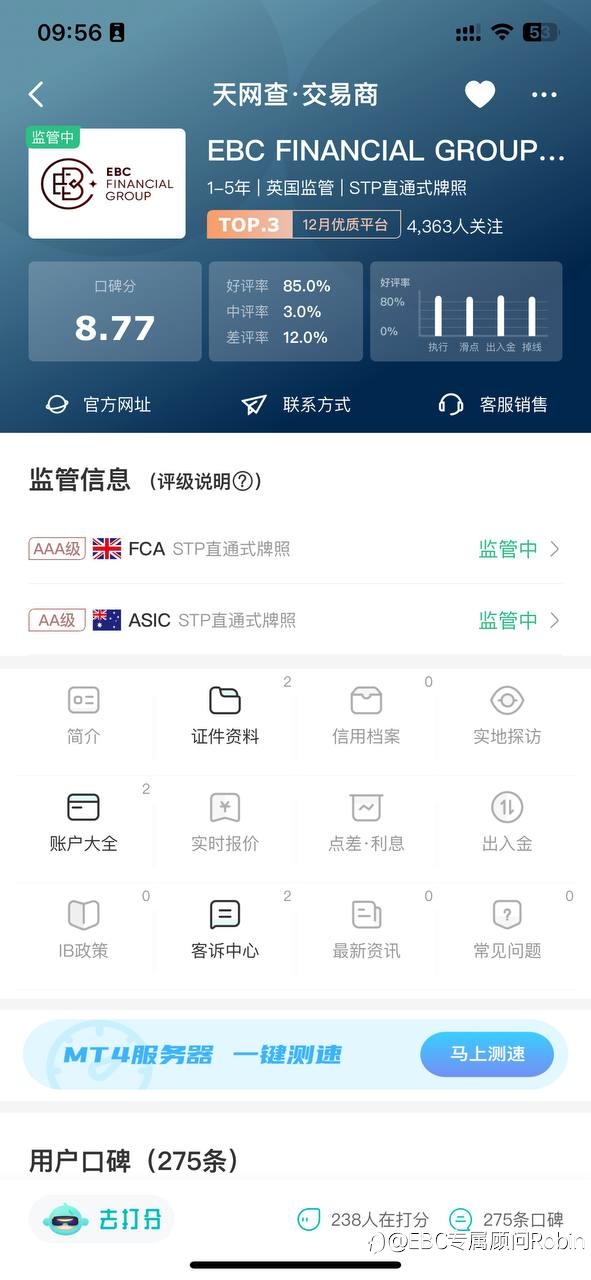Open 出入金 deposits and withdrawals
This screenshot has width=591, height=1280.
point(507,823)
